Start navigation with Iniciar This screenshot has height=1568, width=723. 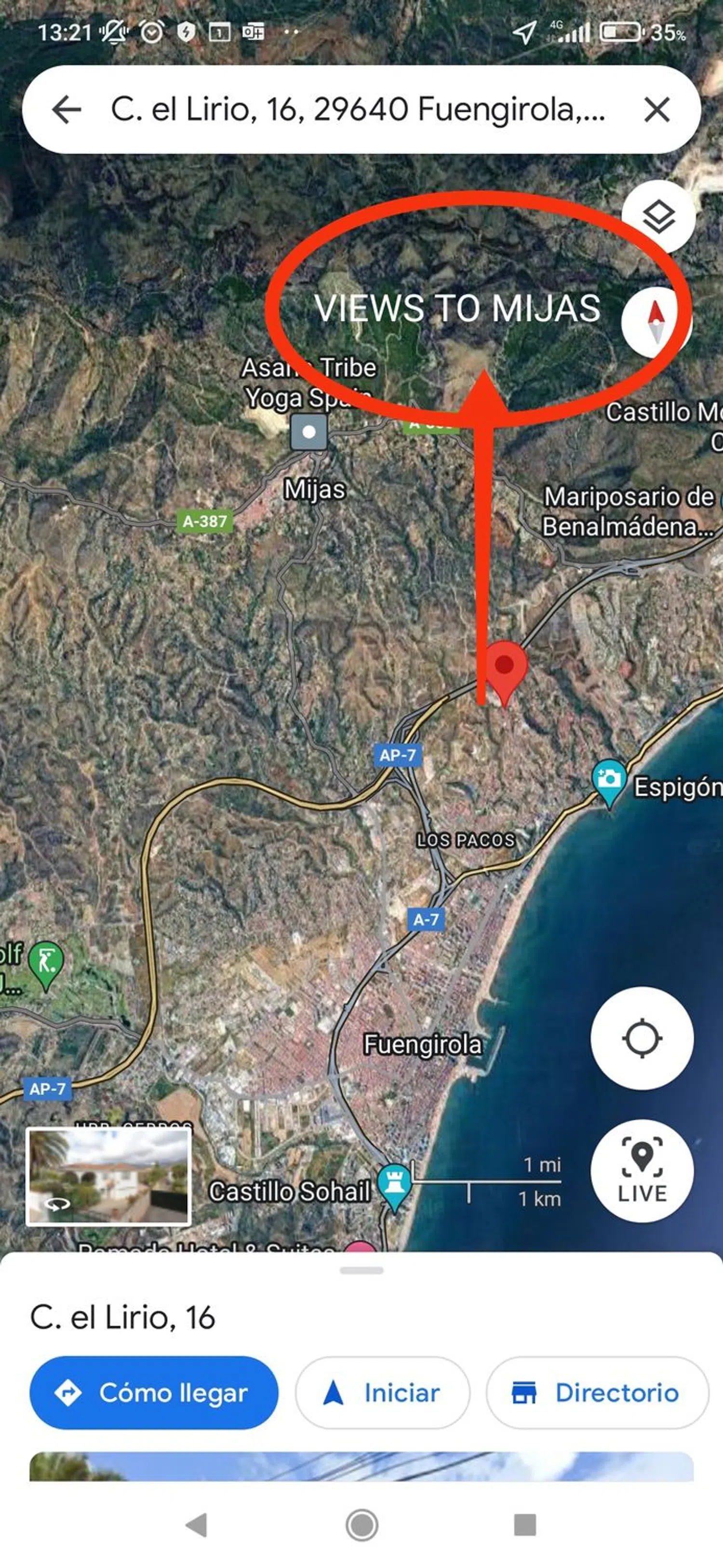tap(383, 1392)
